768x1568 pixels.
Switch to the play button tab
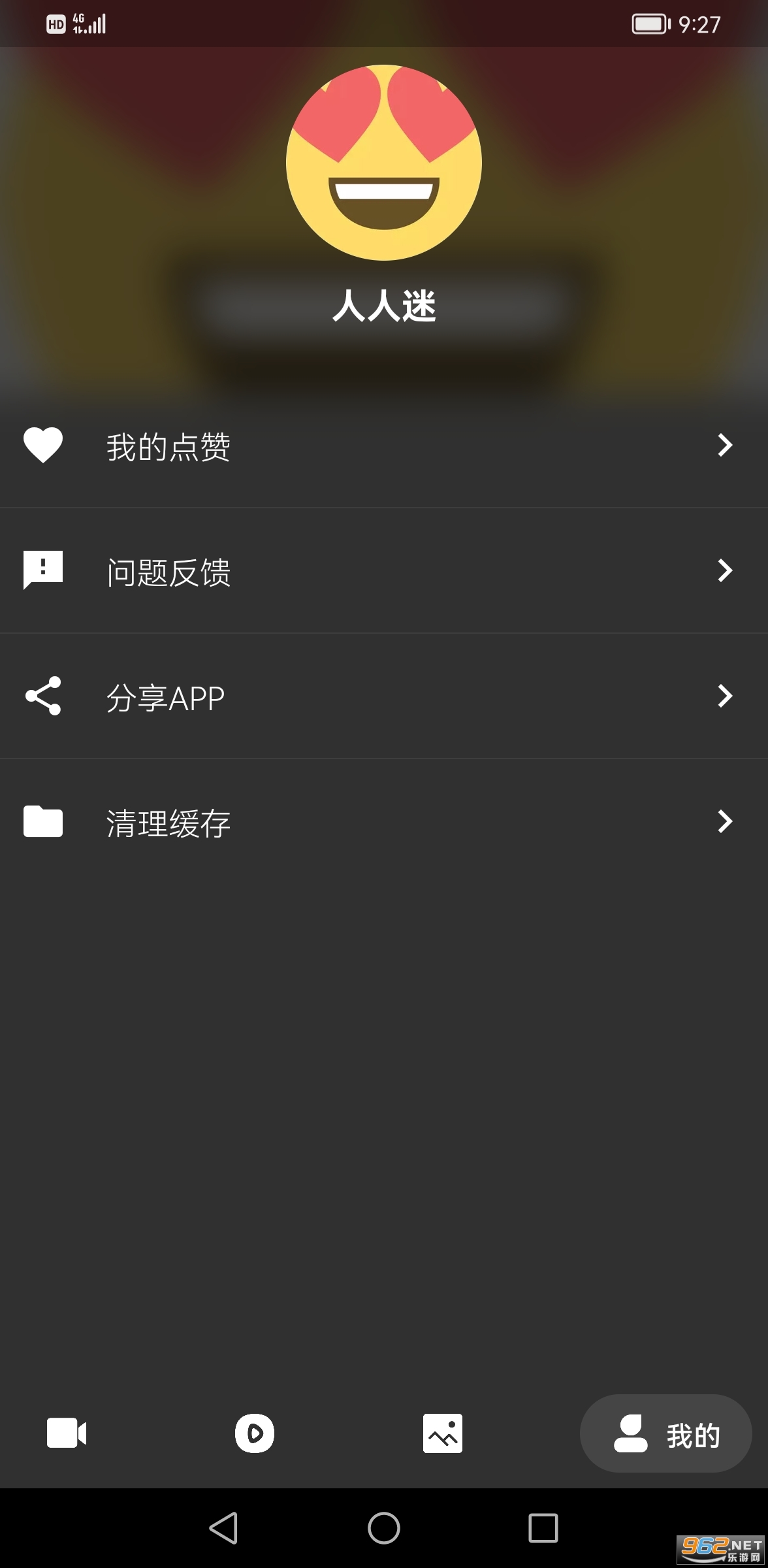coord(255,1433)
